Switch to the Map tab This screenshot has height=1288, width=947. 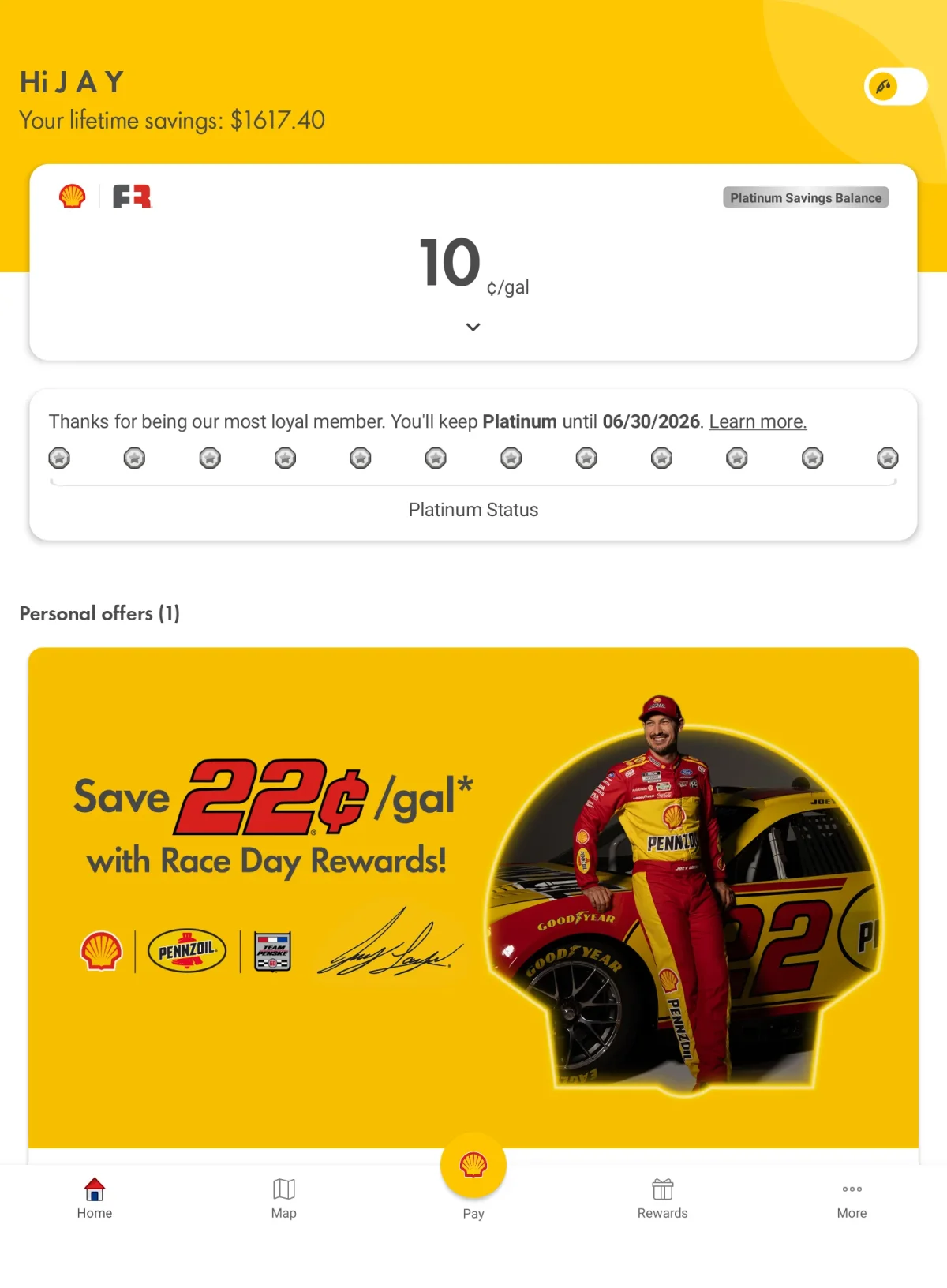pos(284,1198)
